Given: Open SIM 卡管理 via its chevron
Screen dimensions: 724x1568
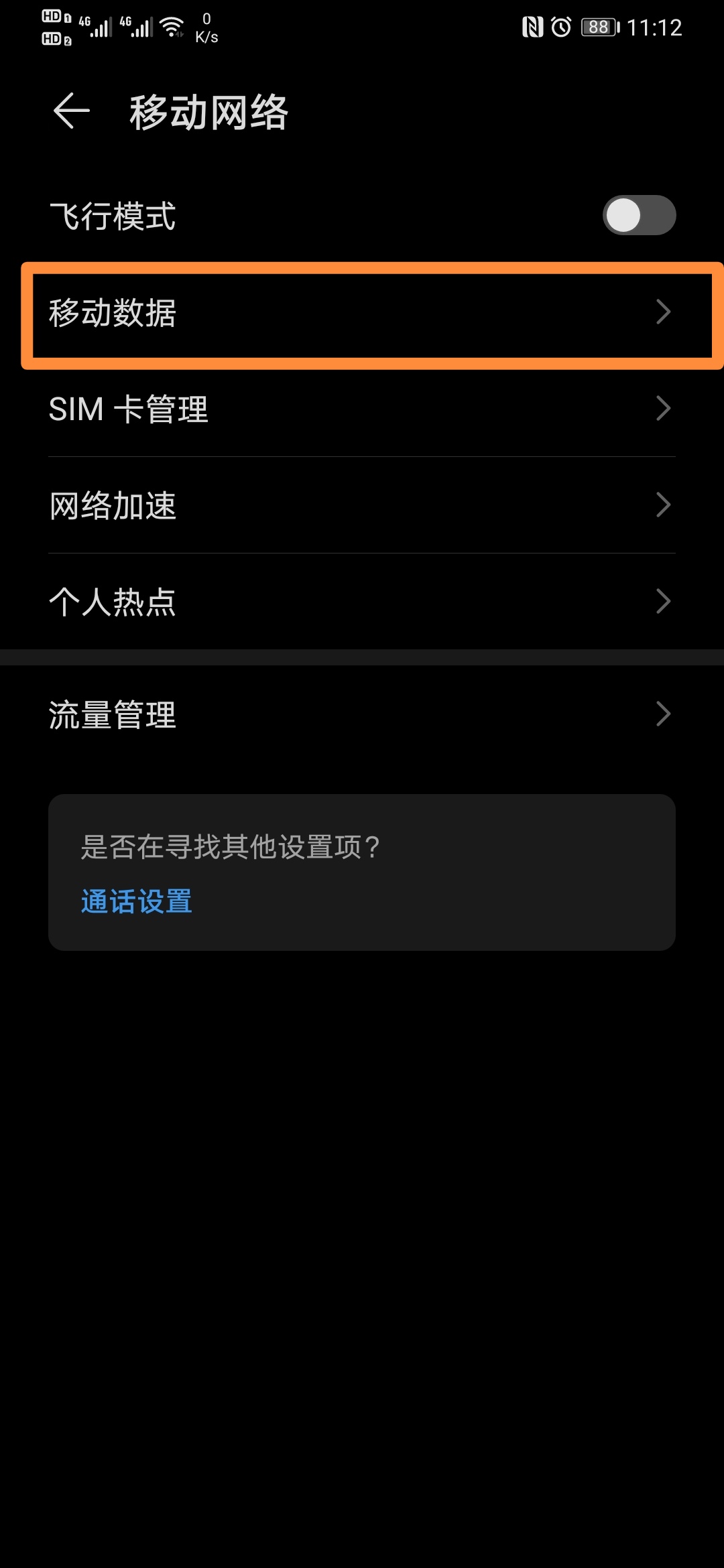Looking at the screenshot, I should click(x=664, y=408).
